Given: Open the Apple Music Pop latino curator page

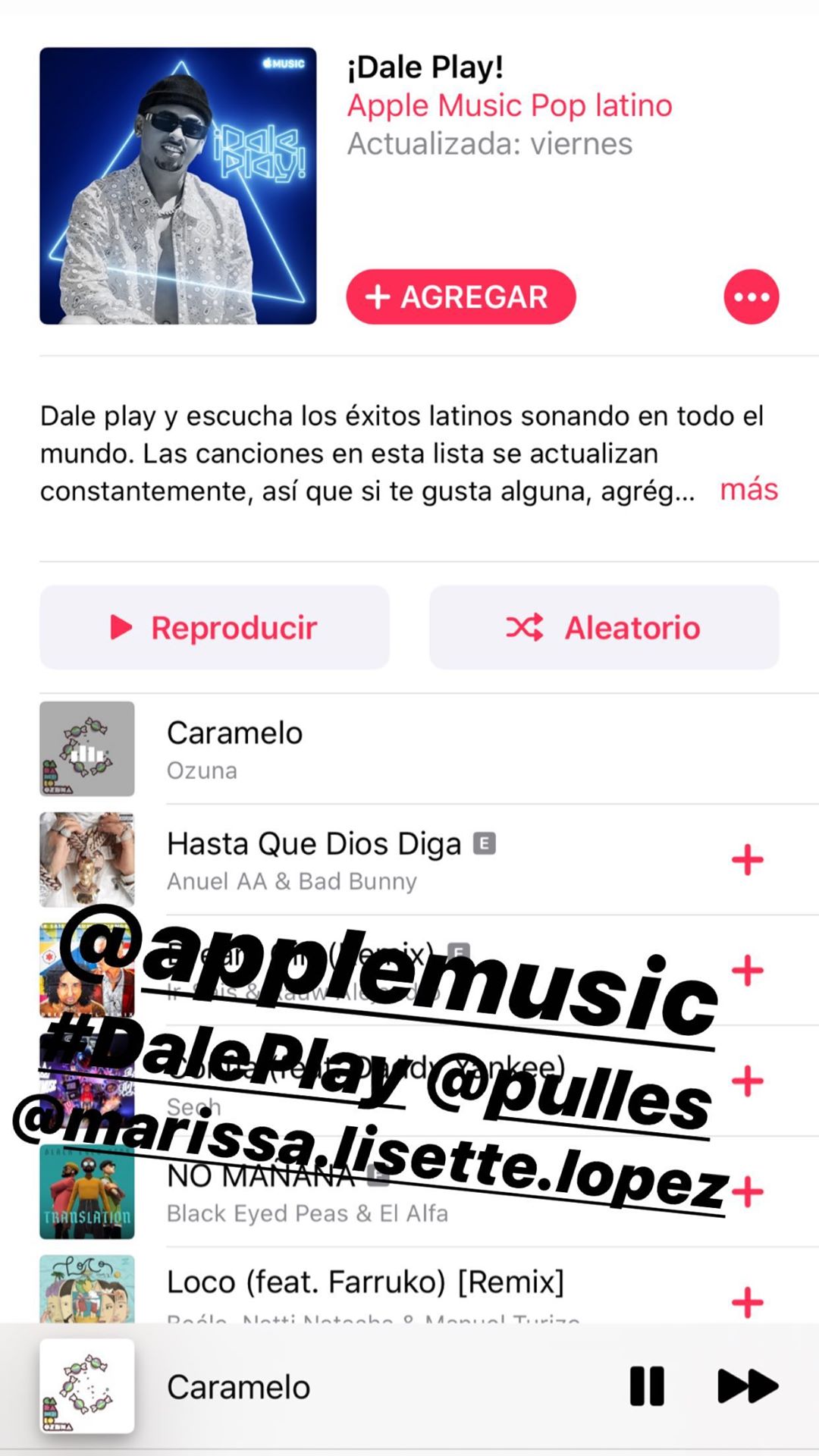Looking at the screenshot, I should coord(510,105).
